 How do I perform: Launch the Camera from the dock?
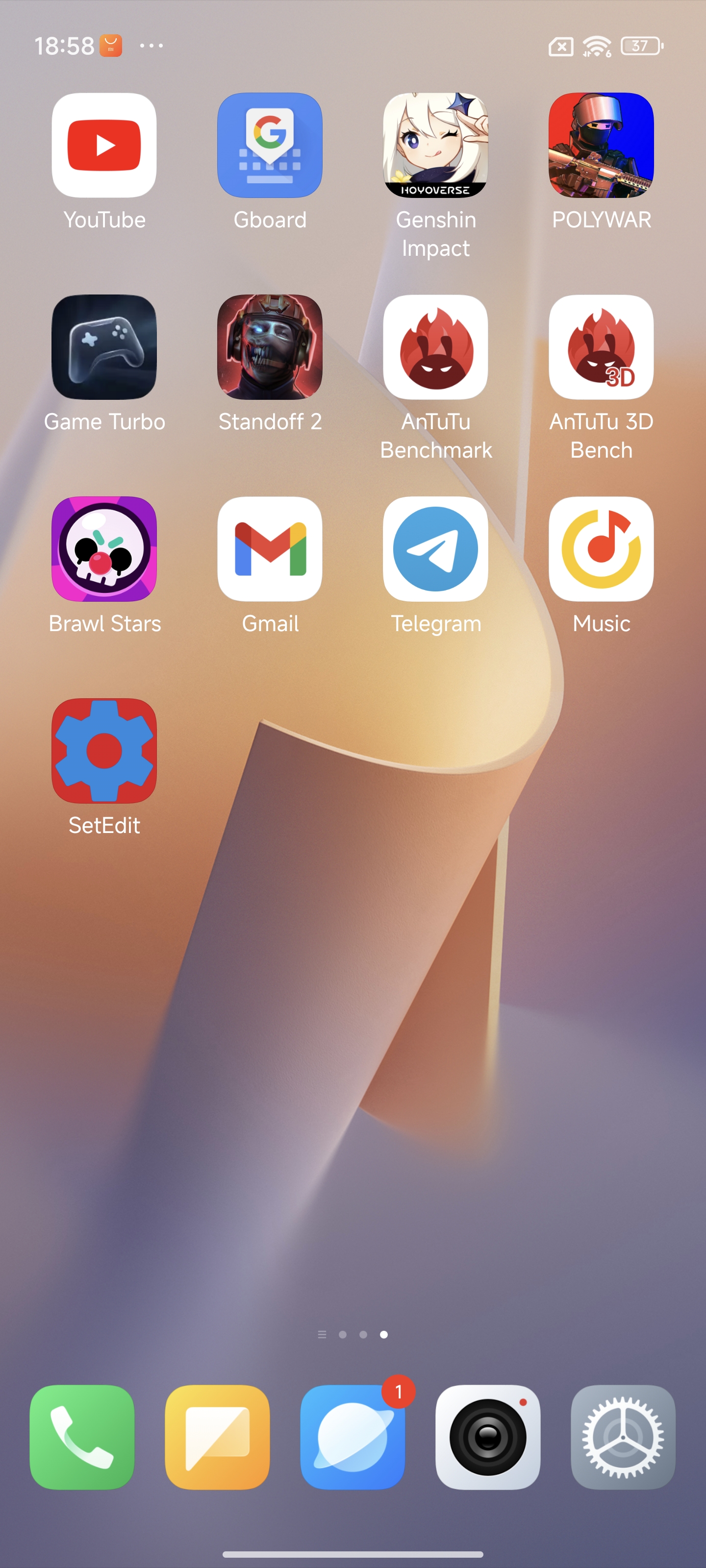point(488,1437)
